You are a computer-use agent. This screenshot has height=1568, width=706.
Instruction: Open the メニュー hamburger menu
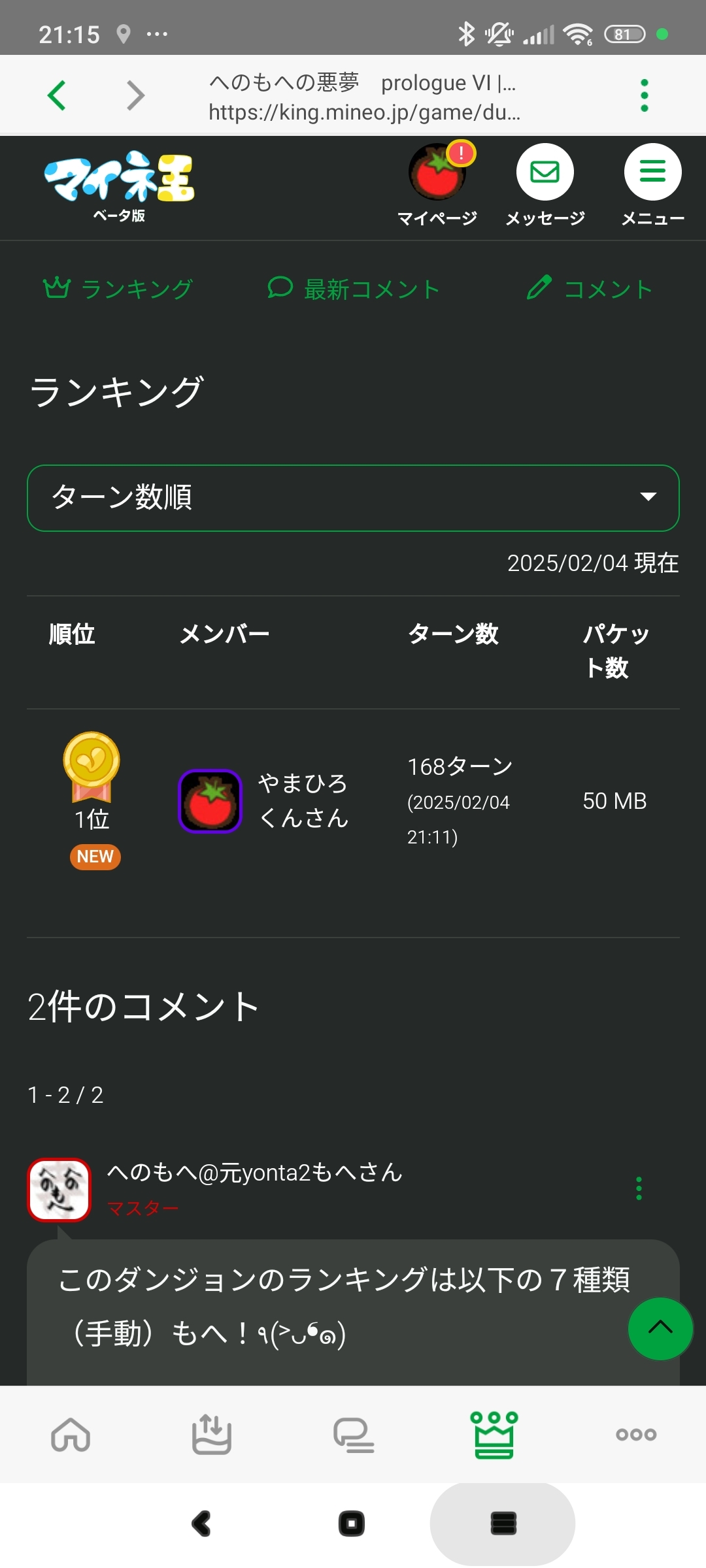[652, 184]
